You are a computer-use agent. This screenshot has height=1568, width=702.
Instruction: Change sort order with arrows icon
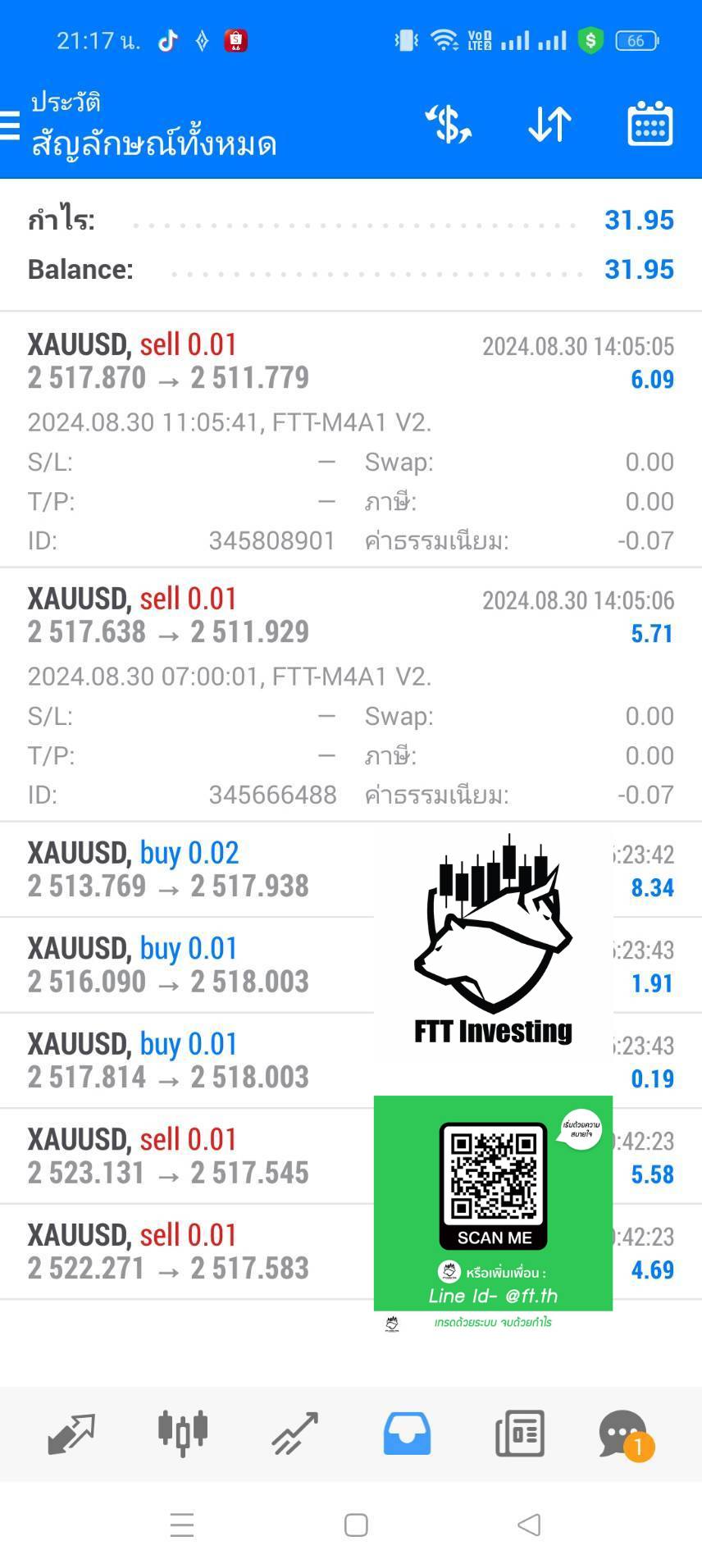(549, 125)
